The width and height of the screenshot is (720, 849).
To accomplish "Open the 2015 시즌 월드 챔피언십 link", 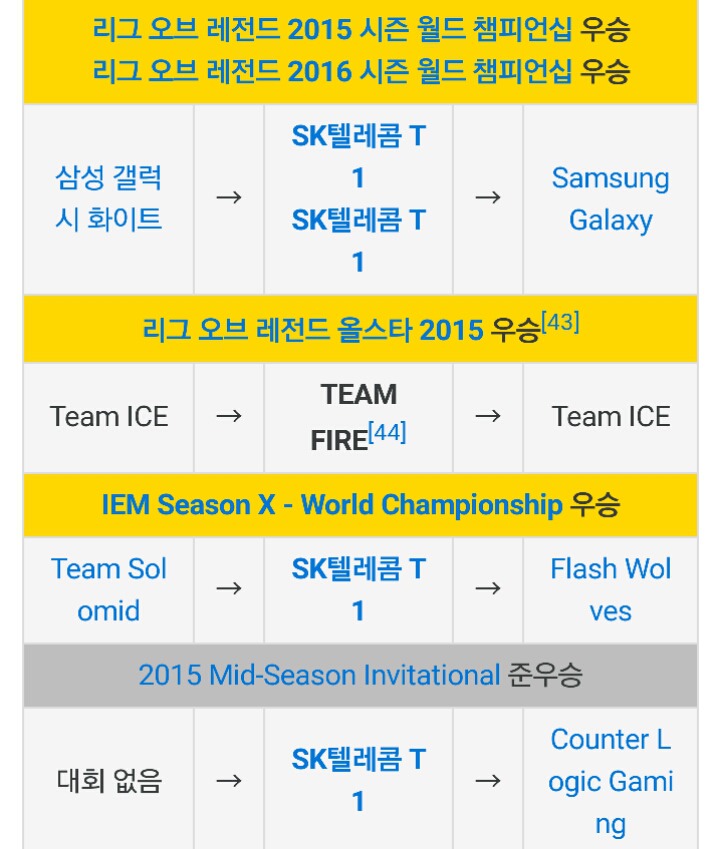I will click(x=332, y=29).
